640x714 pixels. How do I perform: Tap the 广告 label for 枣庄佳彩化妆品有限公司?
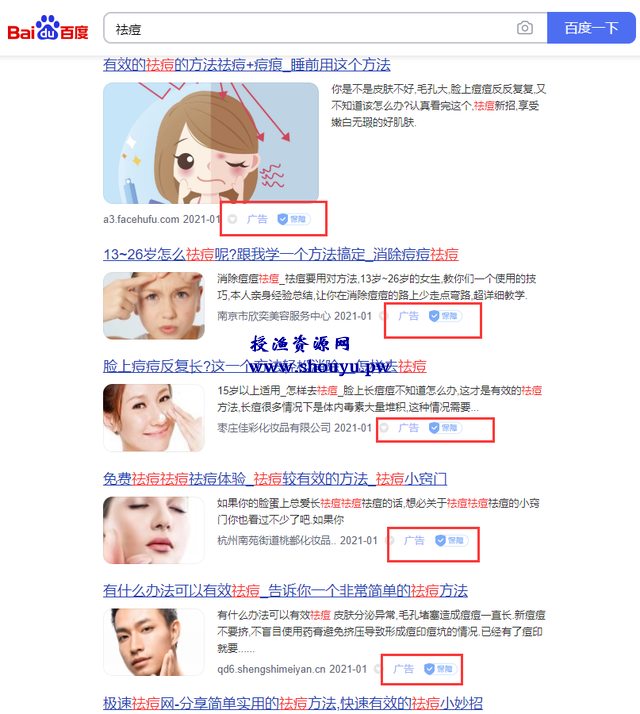(408, 428)
